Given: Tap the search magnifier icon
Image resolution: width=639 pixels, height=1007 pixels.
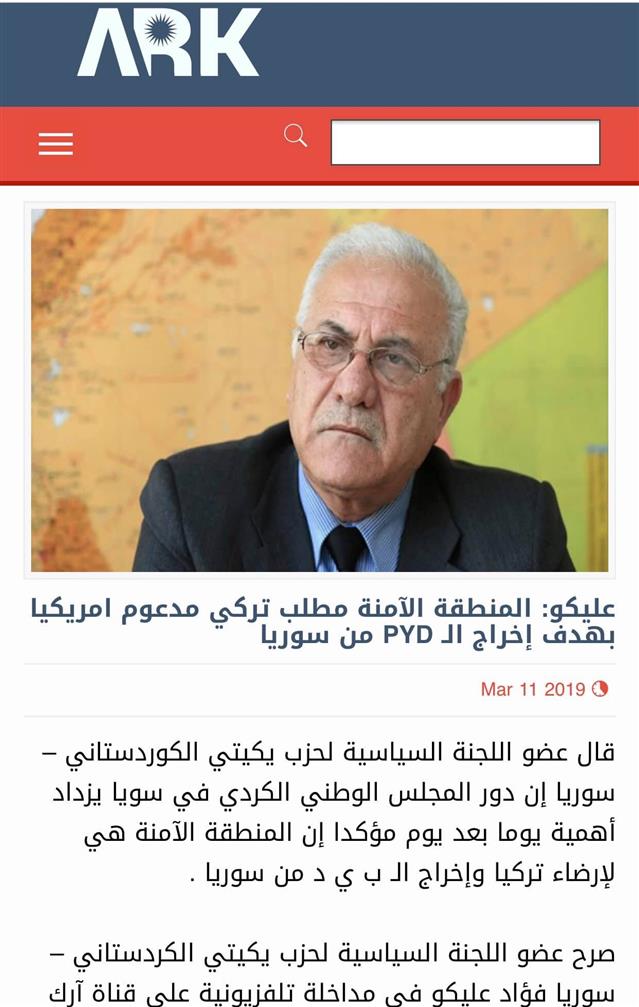Looking at the screenshot, I should pyautogui.click(x=295, y=136).
